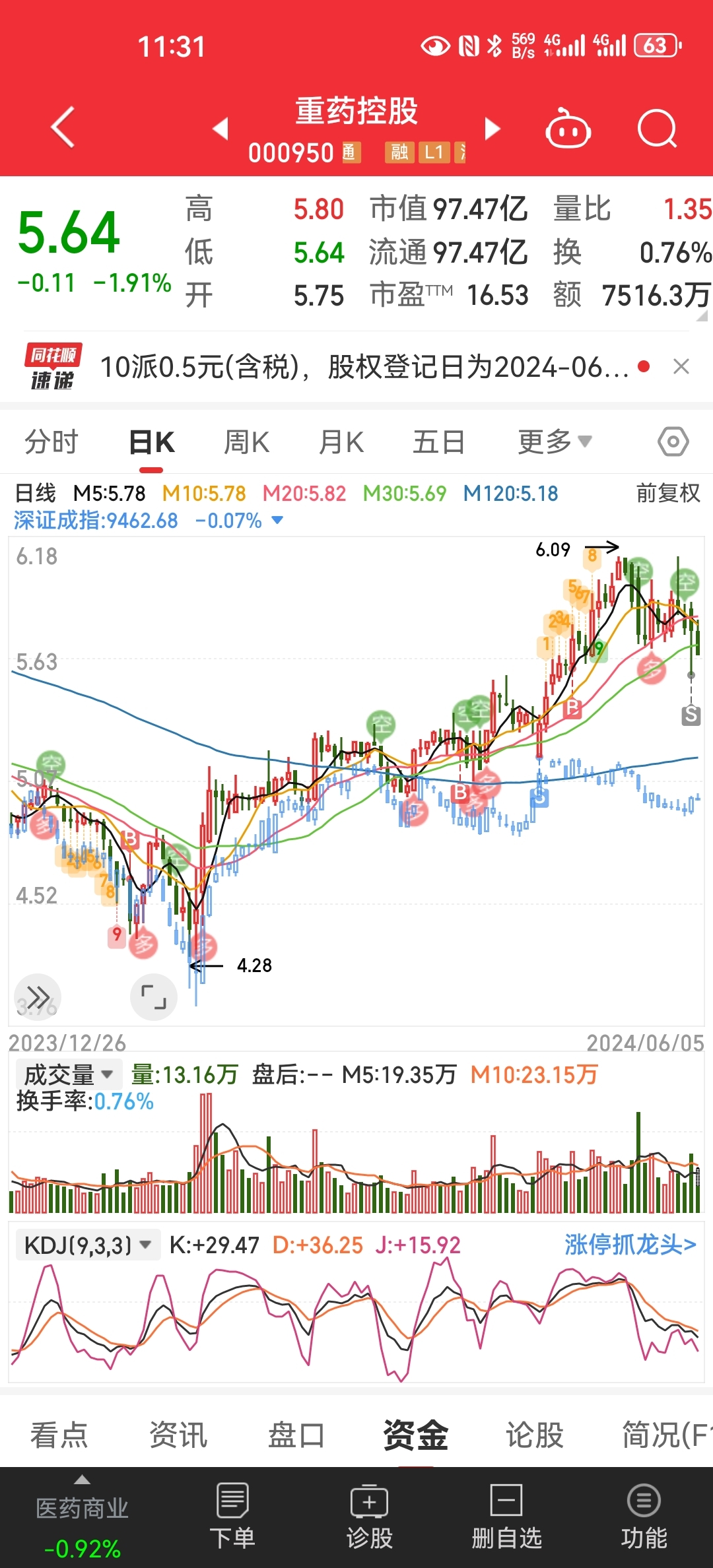Switch to 月K chart tab
This screenshot has height=1568, width=713.
[341, 441]
